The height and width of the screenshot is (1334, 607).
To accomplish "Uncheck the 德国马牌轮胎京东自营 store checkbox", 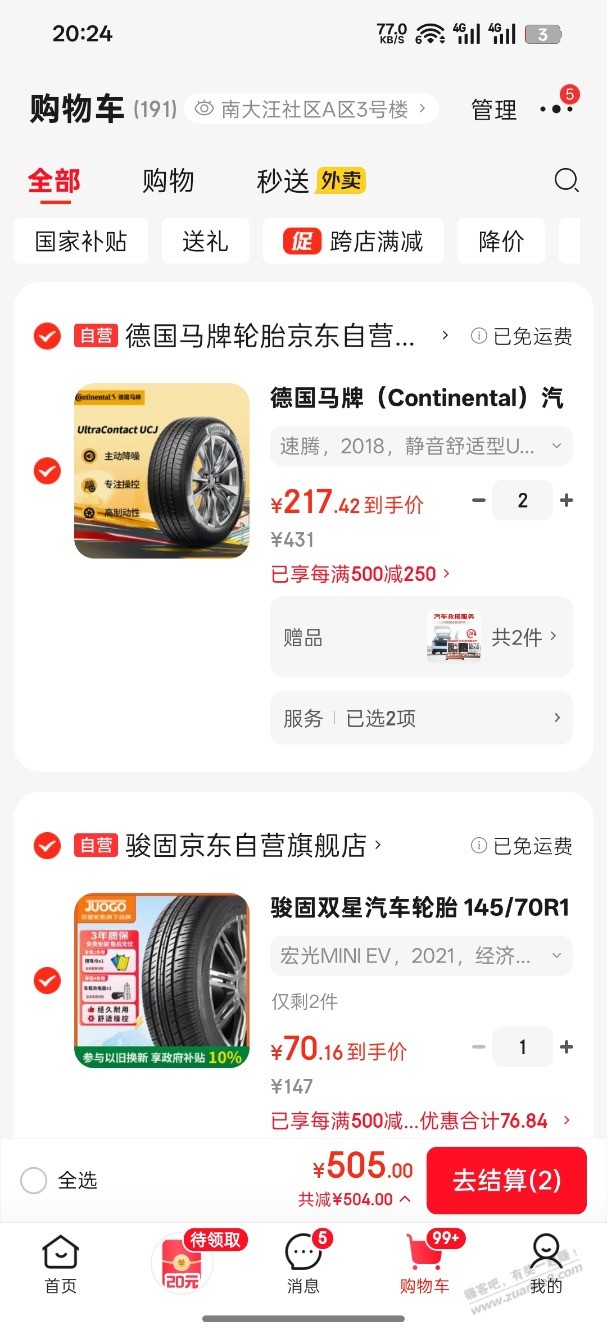I will tap(47, 336).
